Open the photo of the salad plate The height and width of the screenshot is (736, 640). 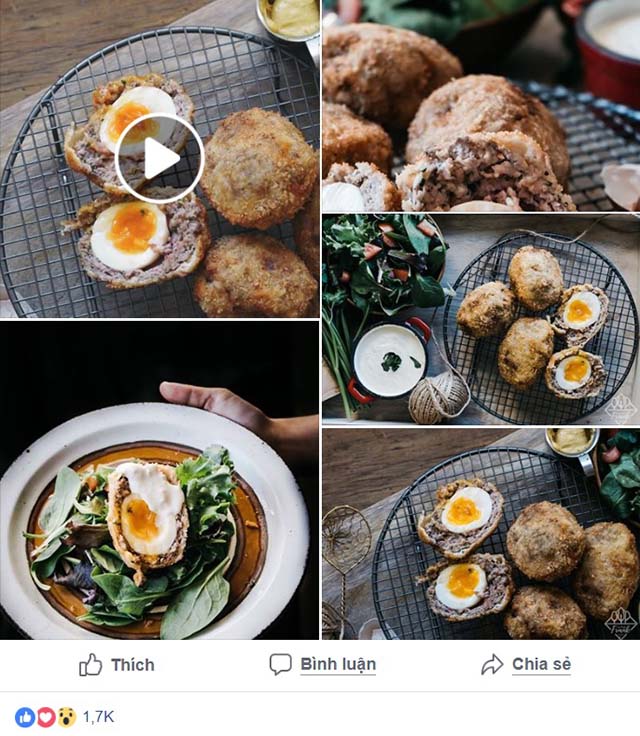[159, 480]
